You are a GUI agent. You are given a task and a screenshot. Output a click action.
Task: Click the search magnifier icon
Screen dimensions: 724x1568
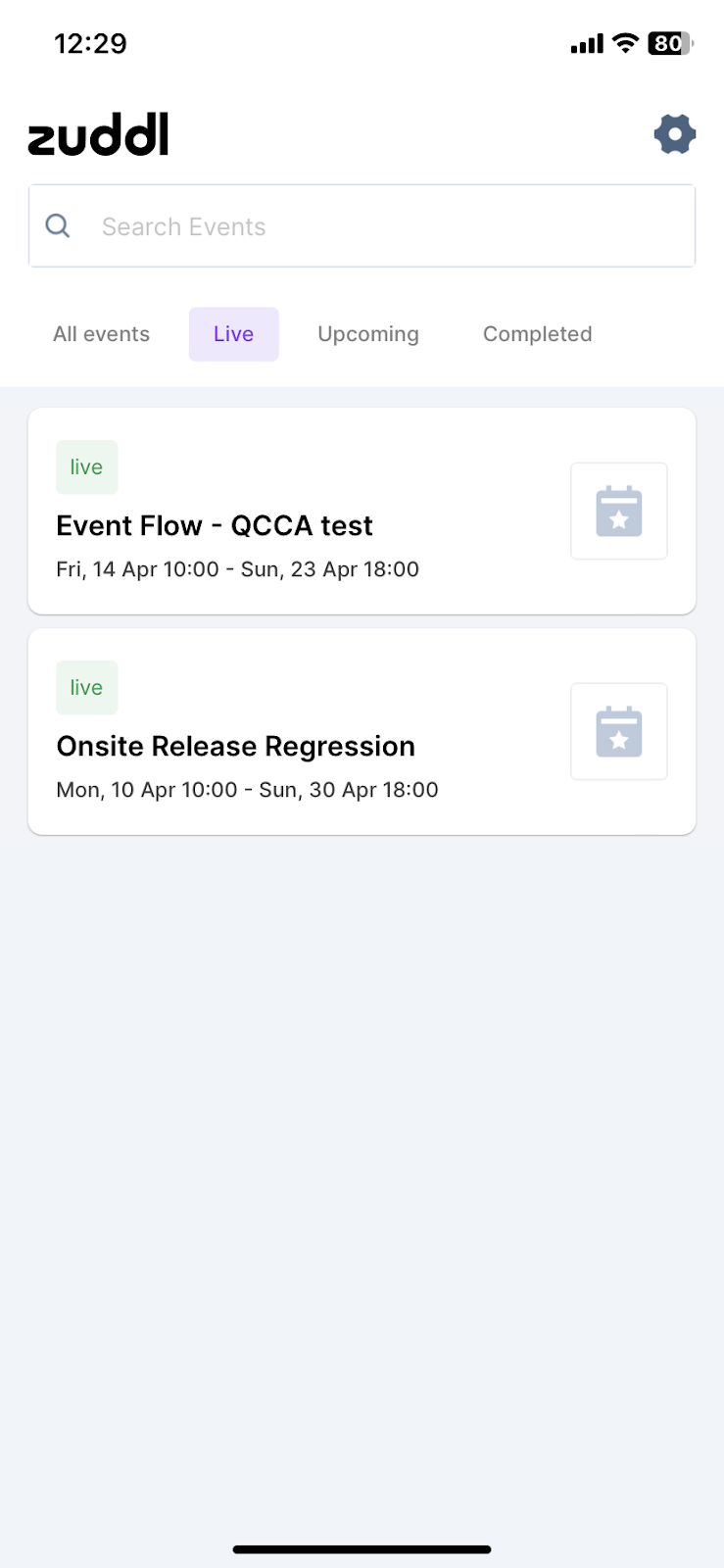[x=58, y=225]
